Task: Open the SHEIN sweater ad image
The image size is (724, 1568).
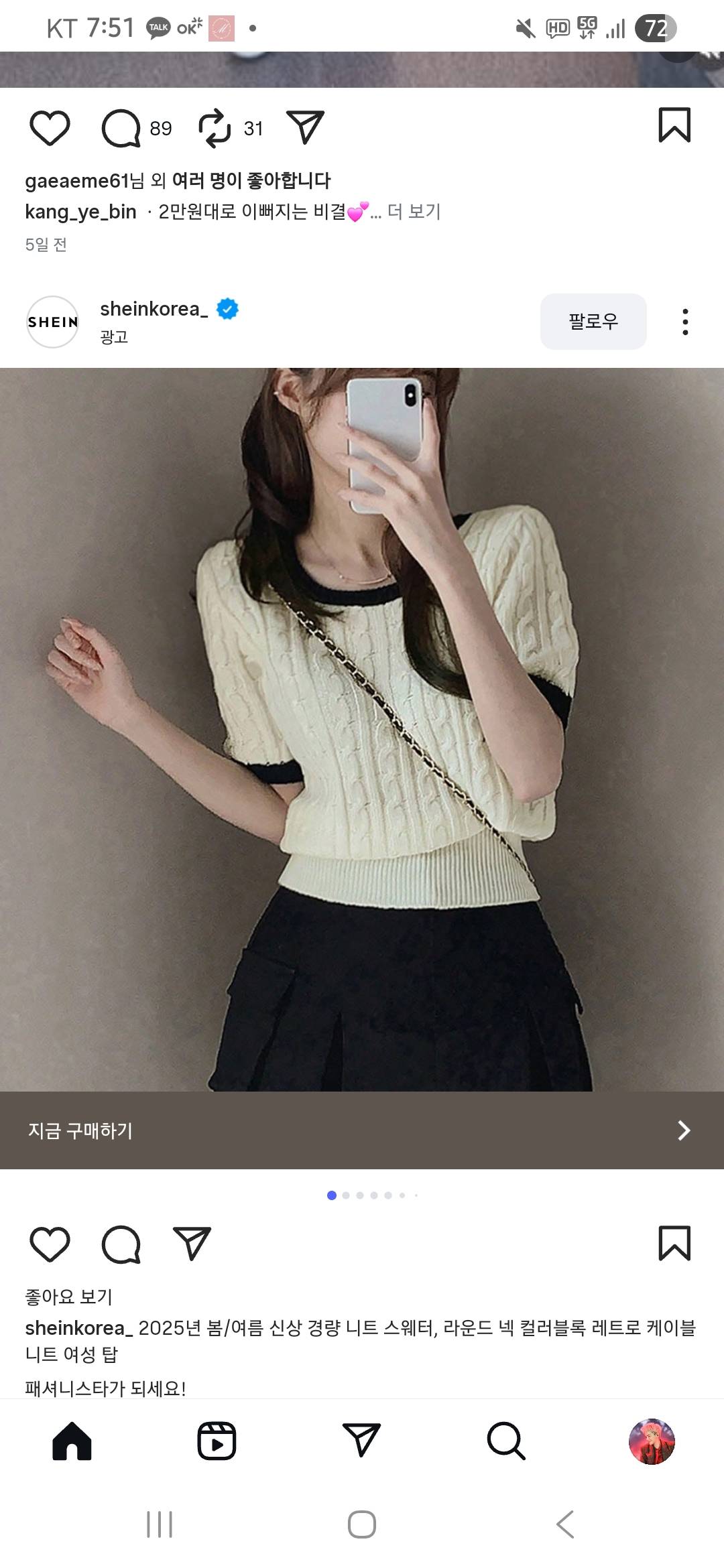Action: click(362, 729)
